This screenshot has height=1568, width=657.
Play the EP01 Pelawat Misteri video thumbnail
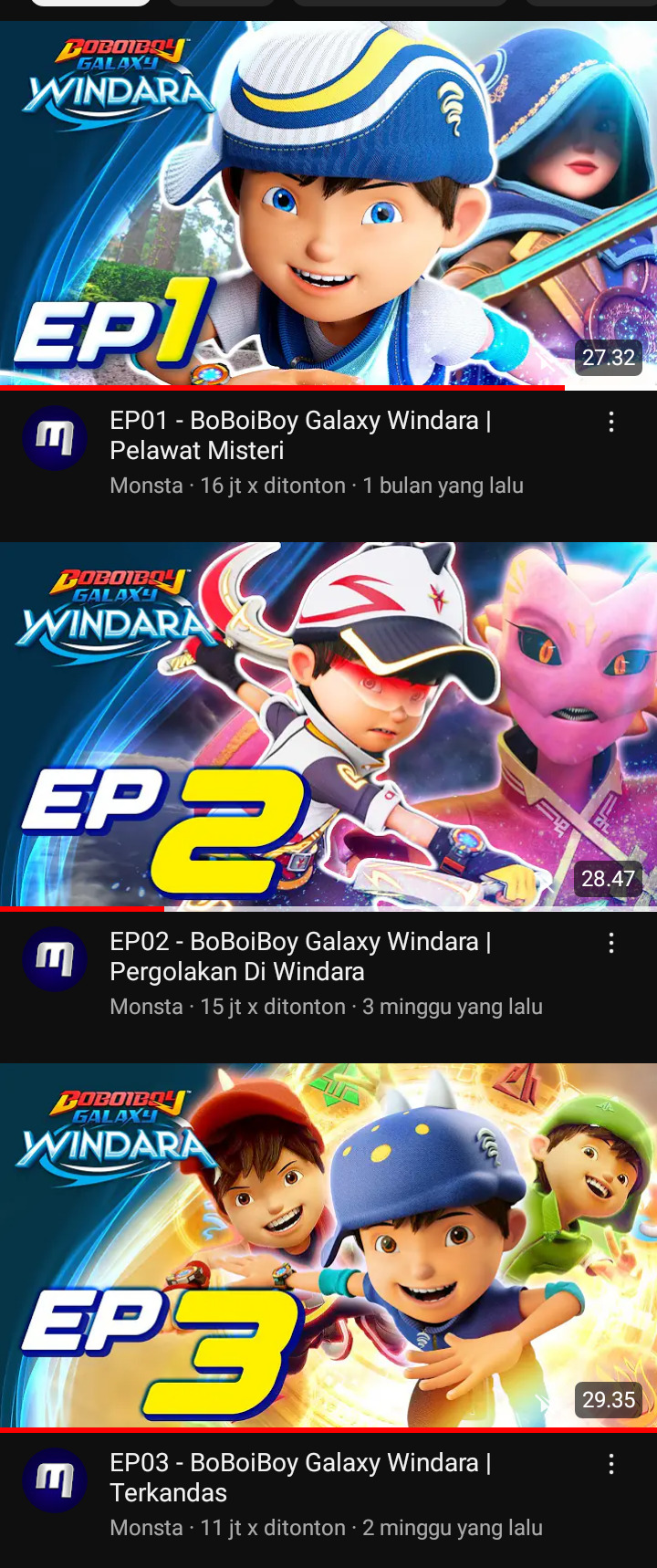(328, 205)
